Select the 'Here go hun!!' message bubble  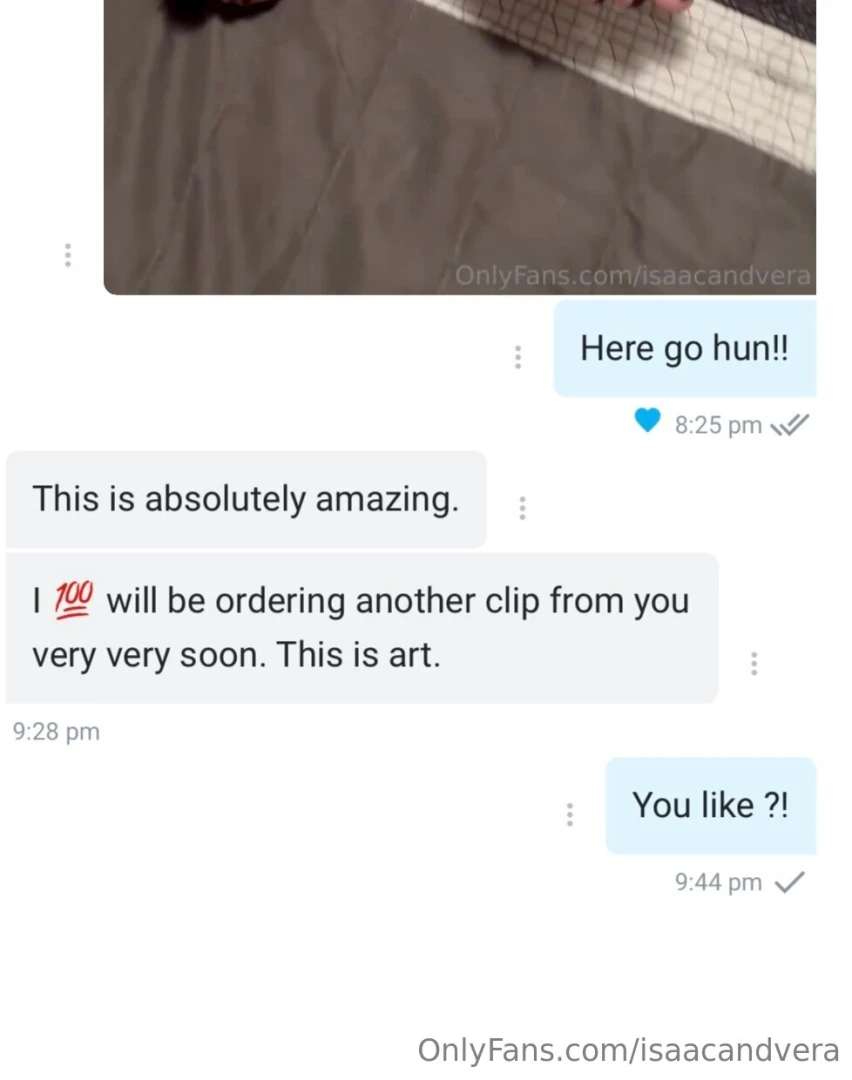(684, 348)
